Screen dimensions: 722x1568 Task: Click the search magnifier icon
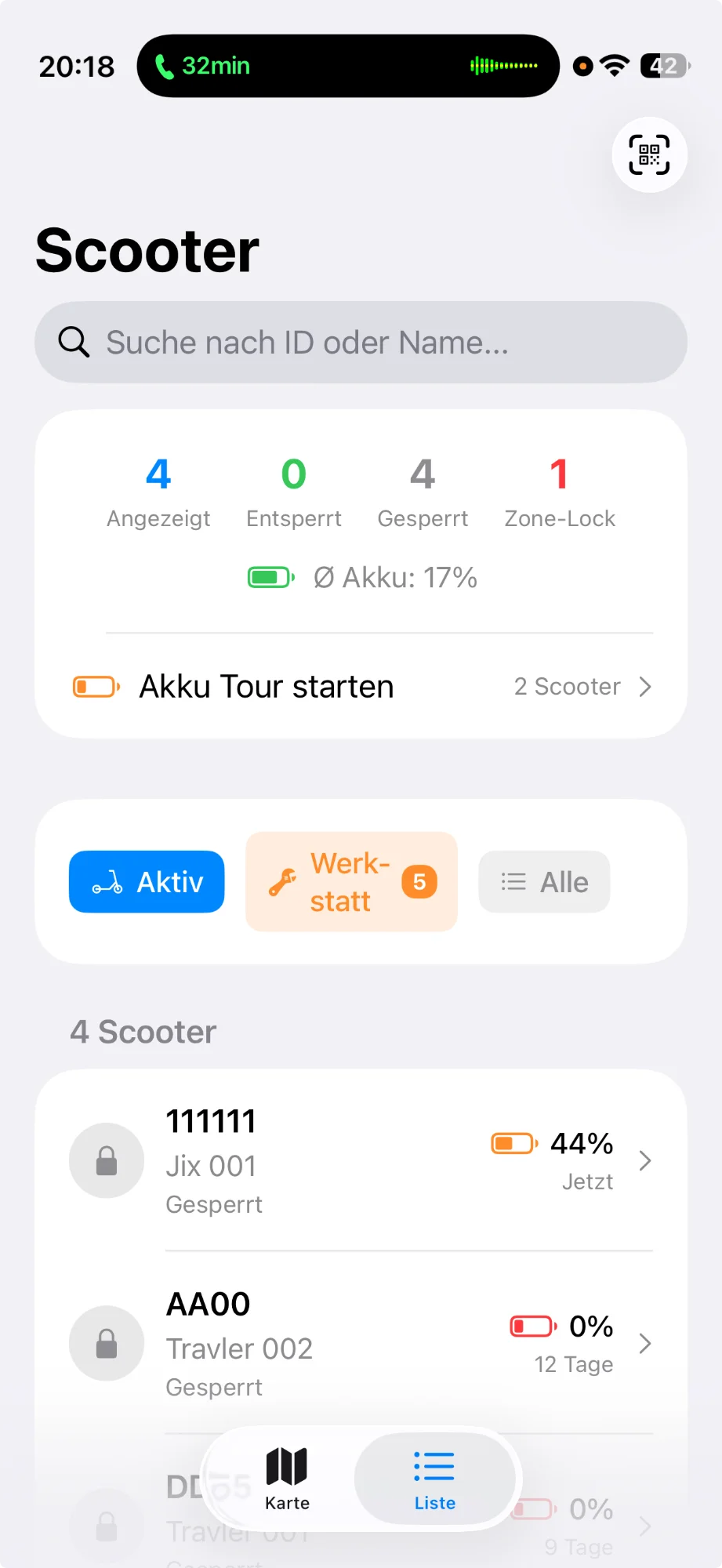coord(73,342)
